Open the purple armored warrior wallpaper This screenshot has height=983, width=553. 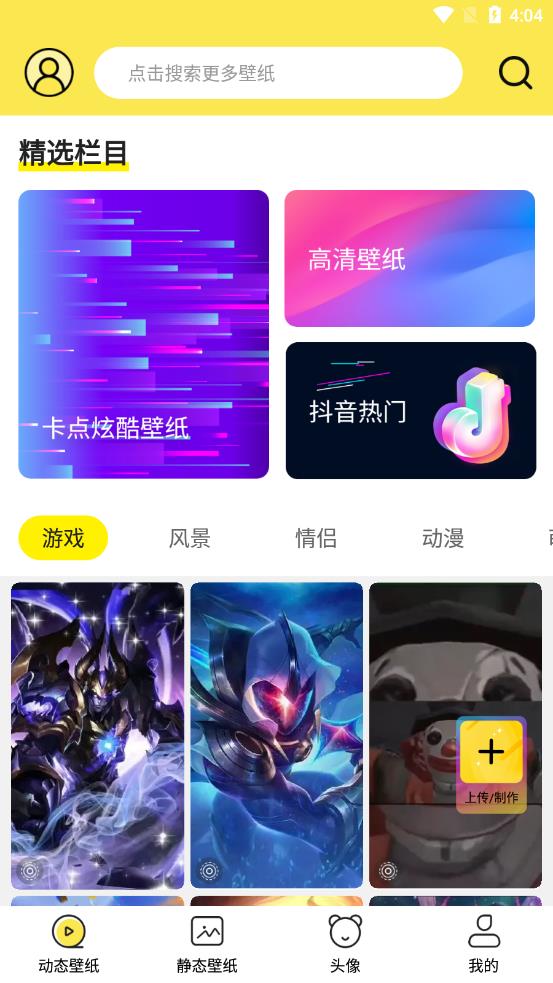point(98,735)
